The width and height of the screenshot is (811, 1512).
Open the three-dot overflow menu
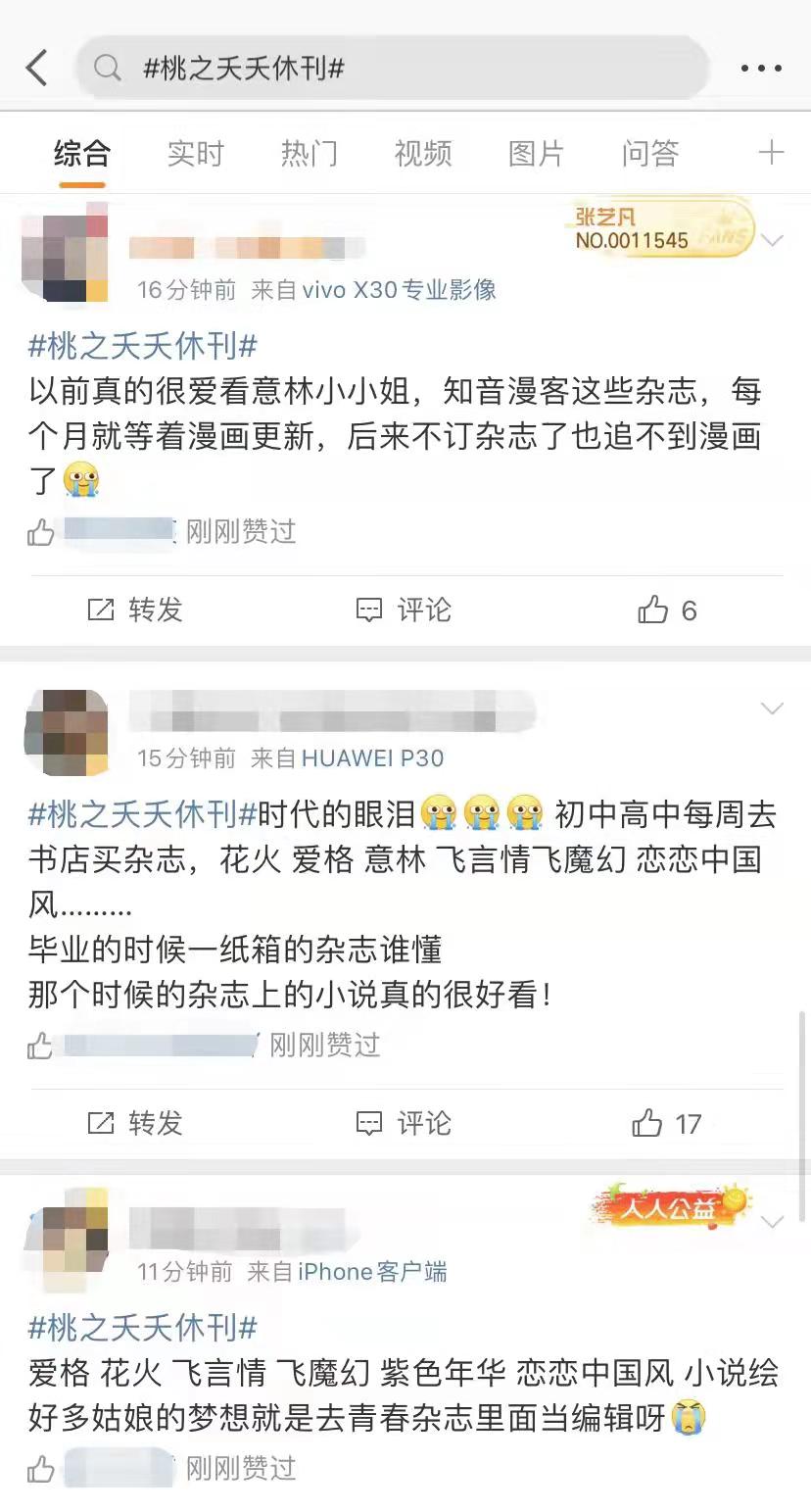pyautogui.click(x=761, y=69)
